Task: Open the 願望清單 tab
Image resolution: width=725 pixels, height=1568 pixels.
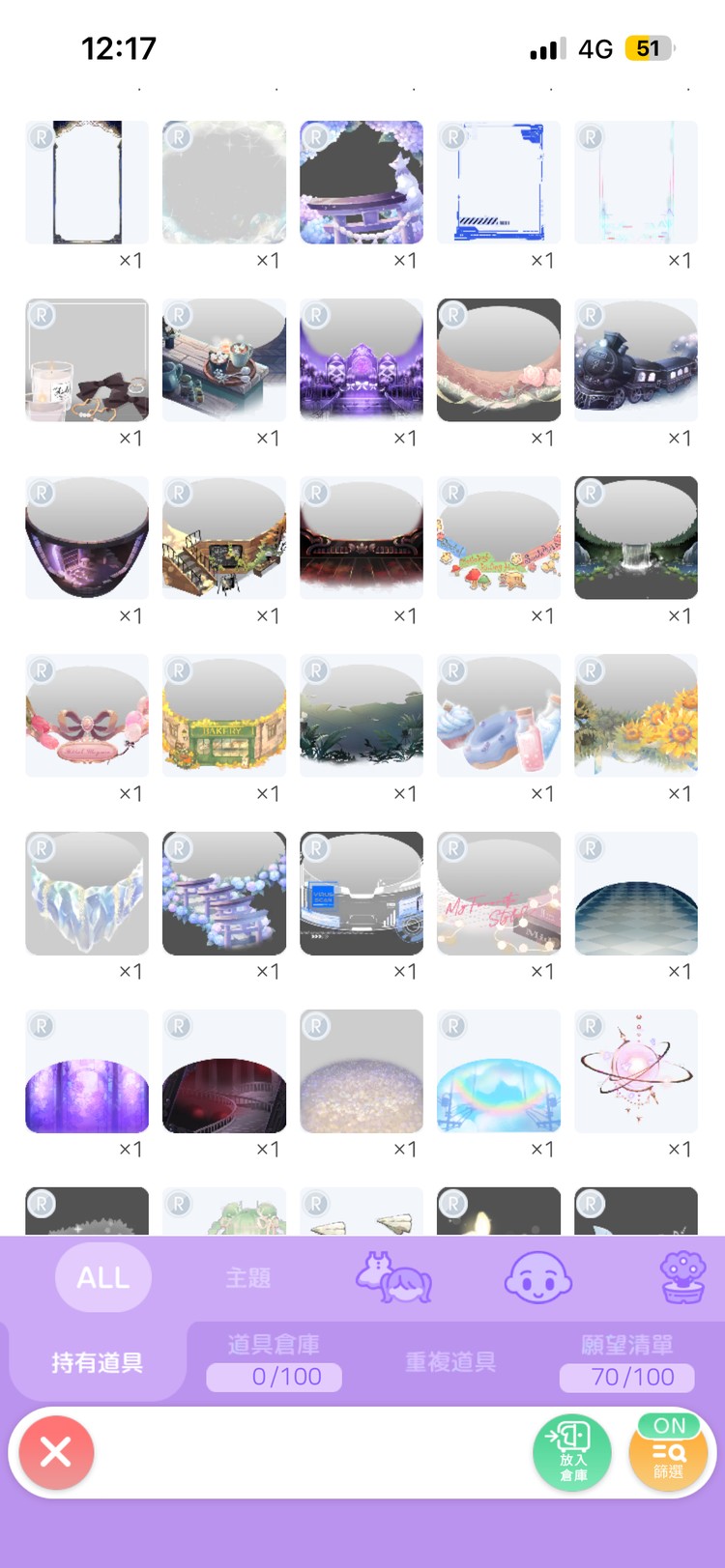Action: coord(626,1362)
